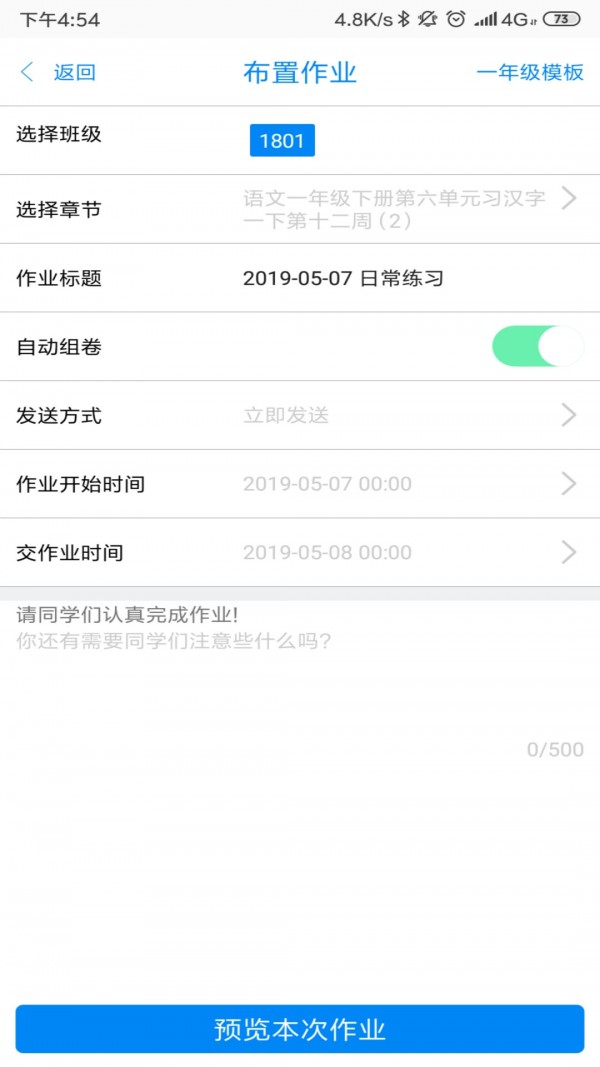This screenshot has width=600, height=1067.
Task: Select the 1801 class chip
Action: [x=282, y=140]
